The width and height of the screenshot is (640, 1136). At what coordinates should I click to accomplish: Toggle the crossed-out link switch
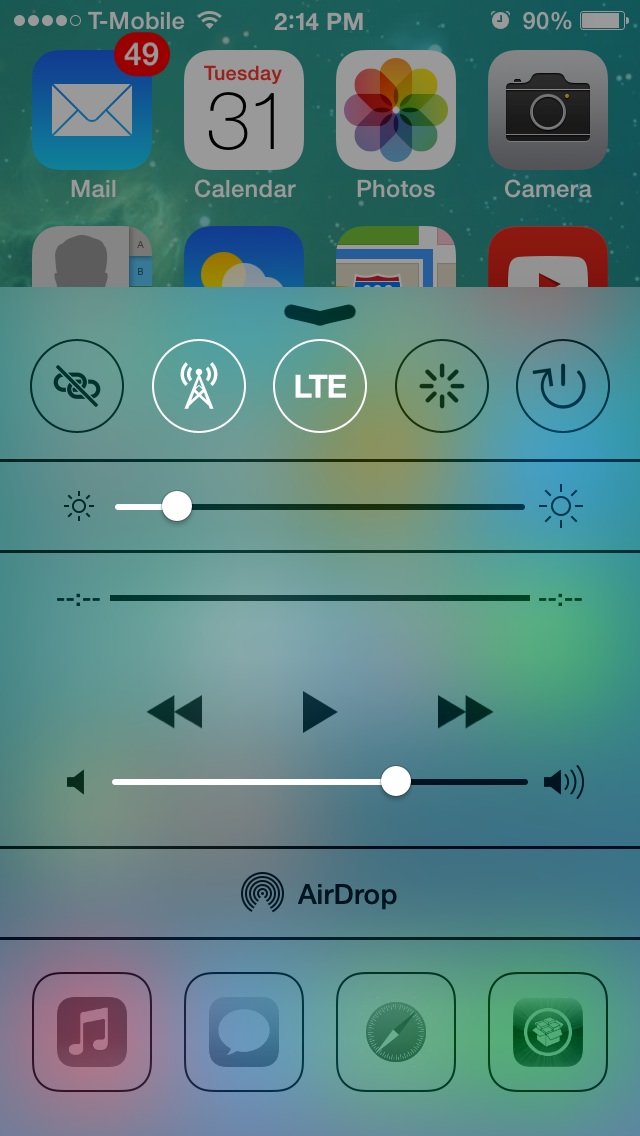point(77,386)
